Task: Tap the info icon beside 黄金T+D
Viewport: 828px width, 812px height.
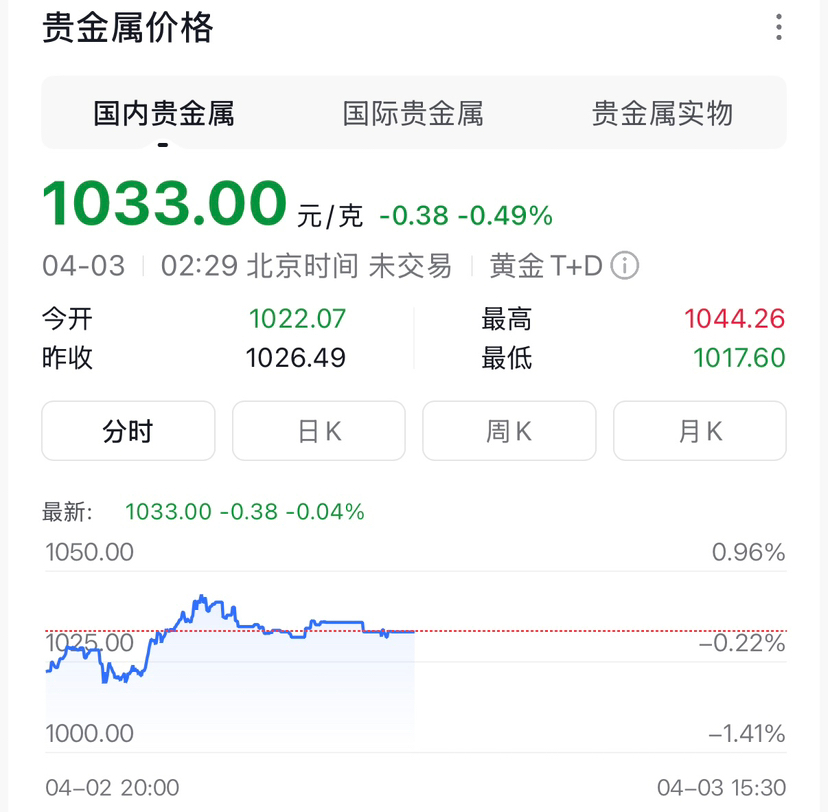Action: [625, 266]
